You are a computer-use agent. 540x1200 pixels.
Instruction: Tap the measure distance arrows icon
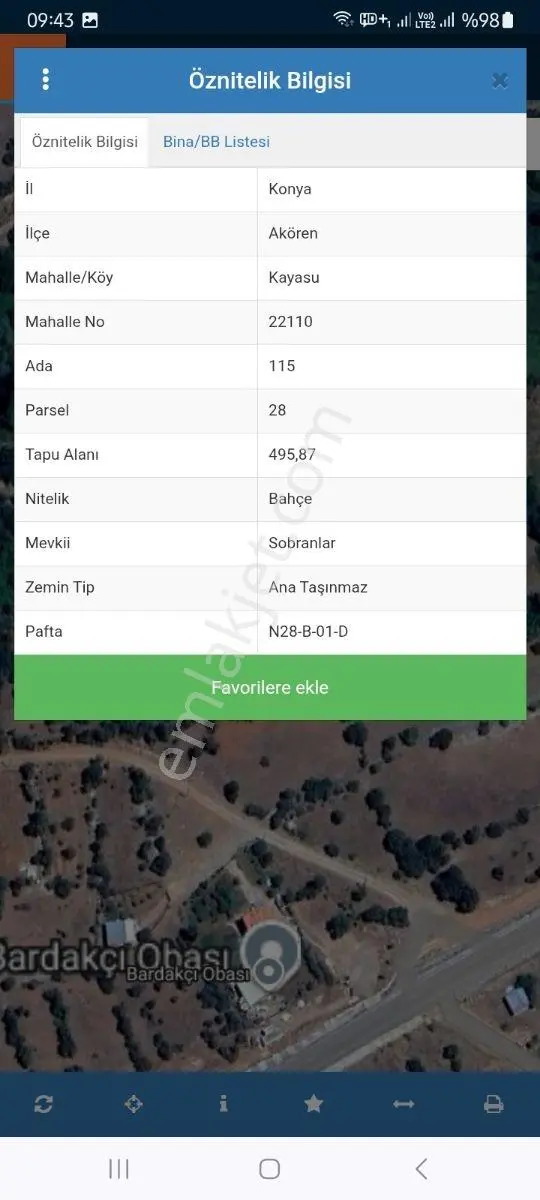pyautogui.click(x=404, y=1104)
